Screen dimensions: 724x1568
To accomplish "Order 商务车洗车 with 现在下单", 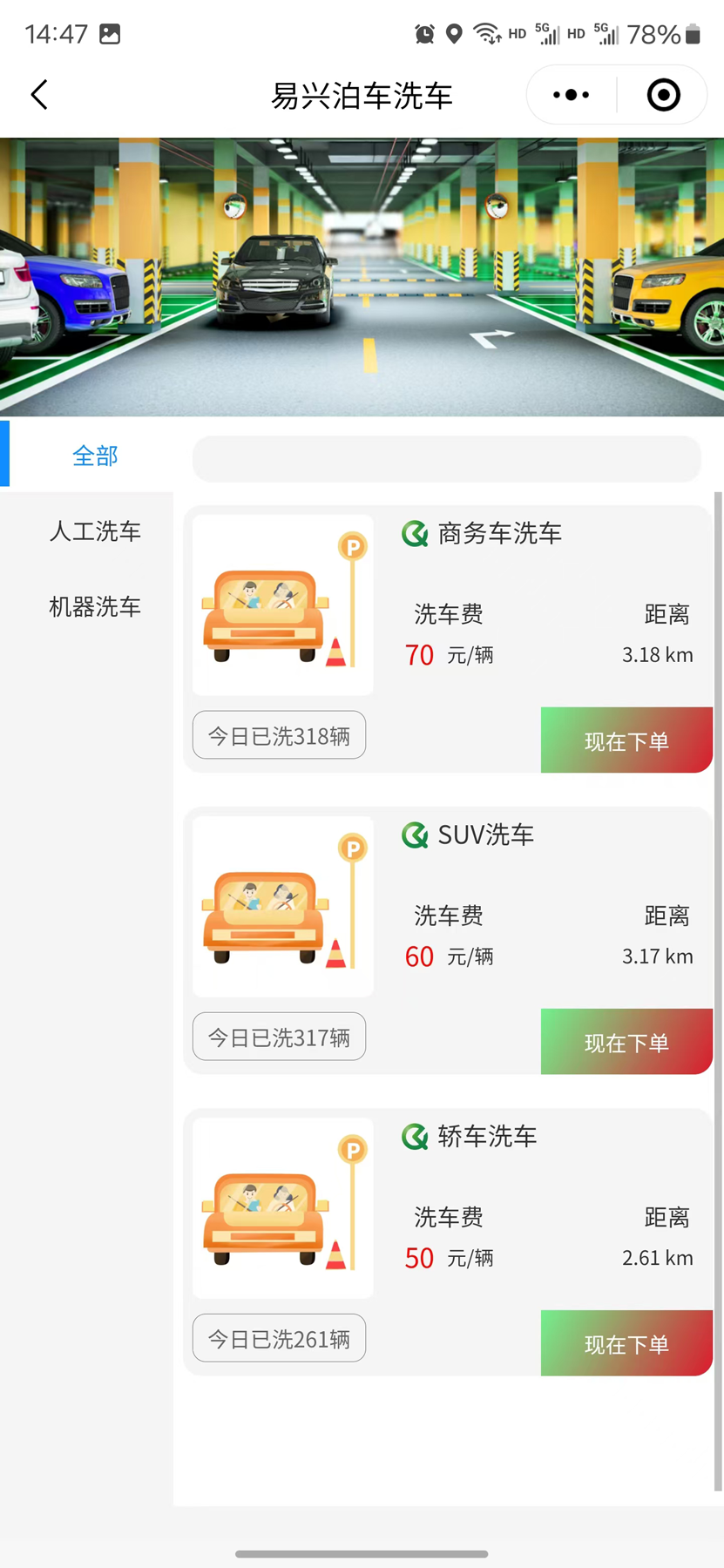I will pyautogui.click(x=626, y=740).
